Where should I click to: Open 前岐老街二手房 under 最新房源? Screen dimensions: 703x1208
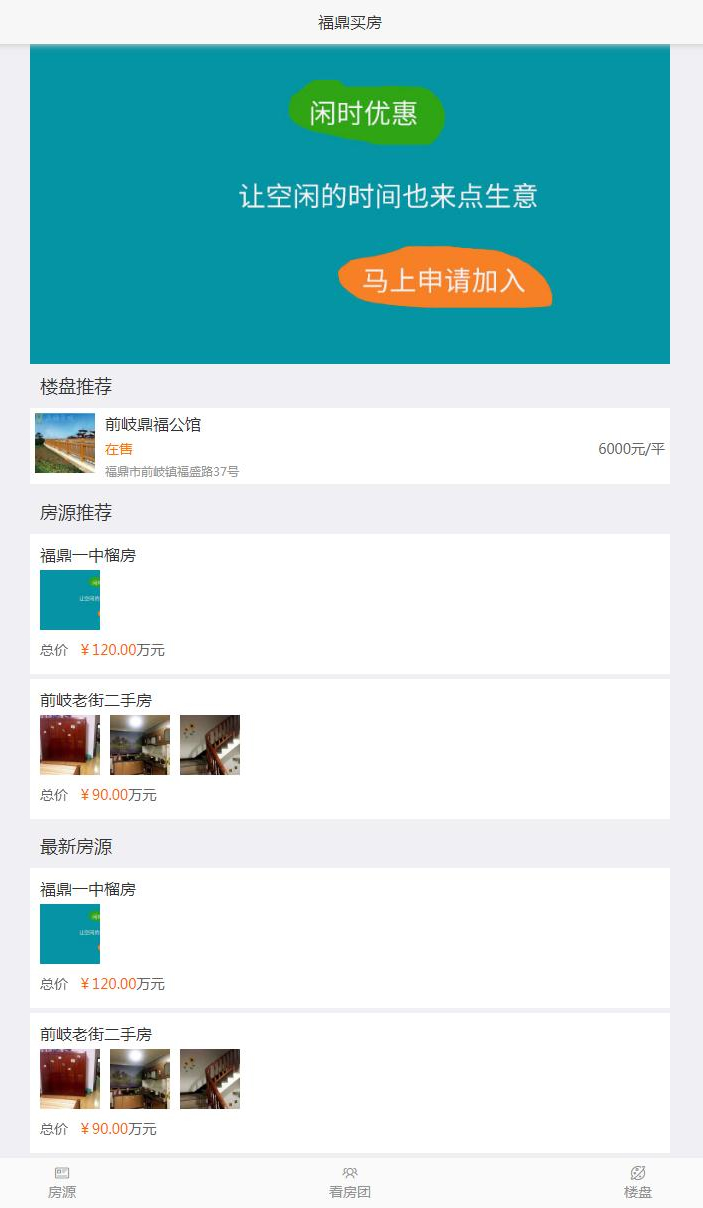[350, 1082]
